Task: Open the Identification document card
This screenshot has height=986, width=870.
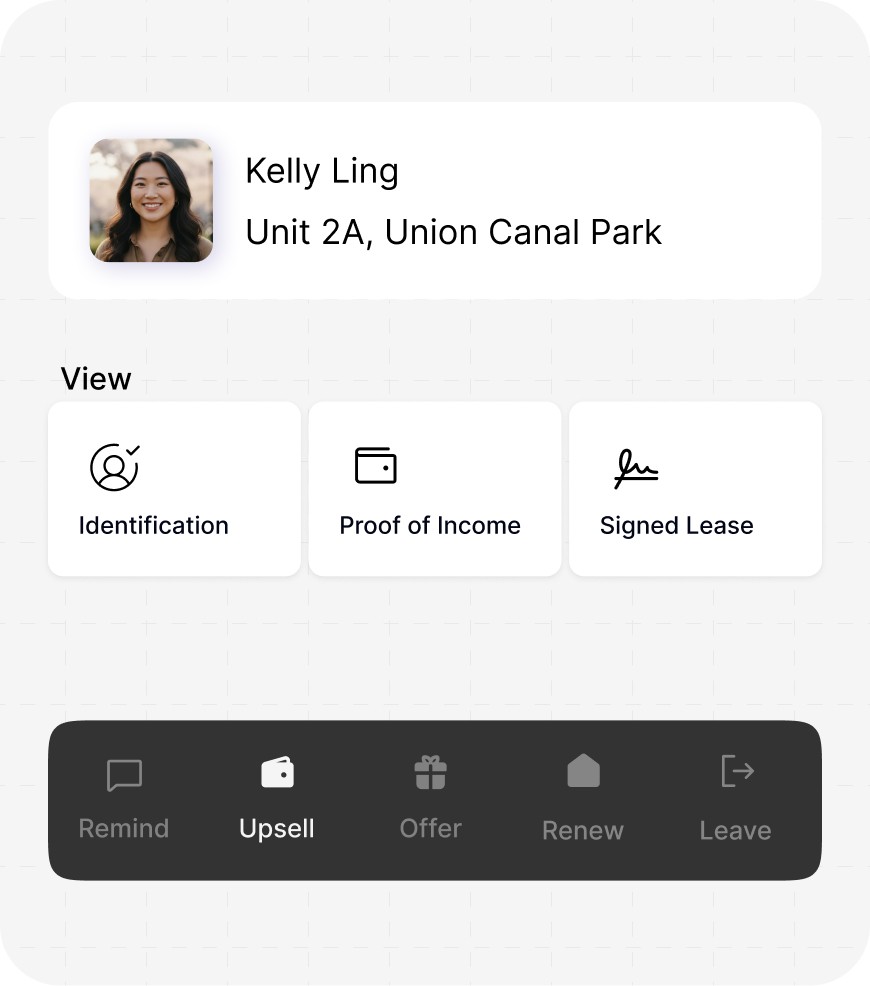Action: pos(174,489)
